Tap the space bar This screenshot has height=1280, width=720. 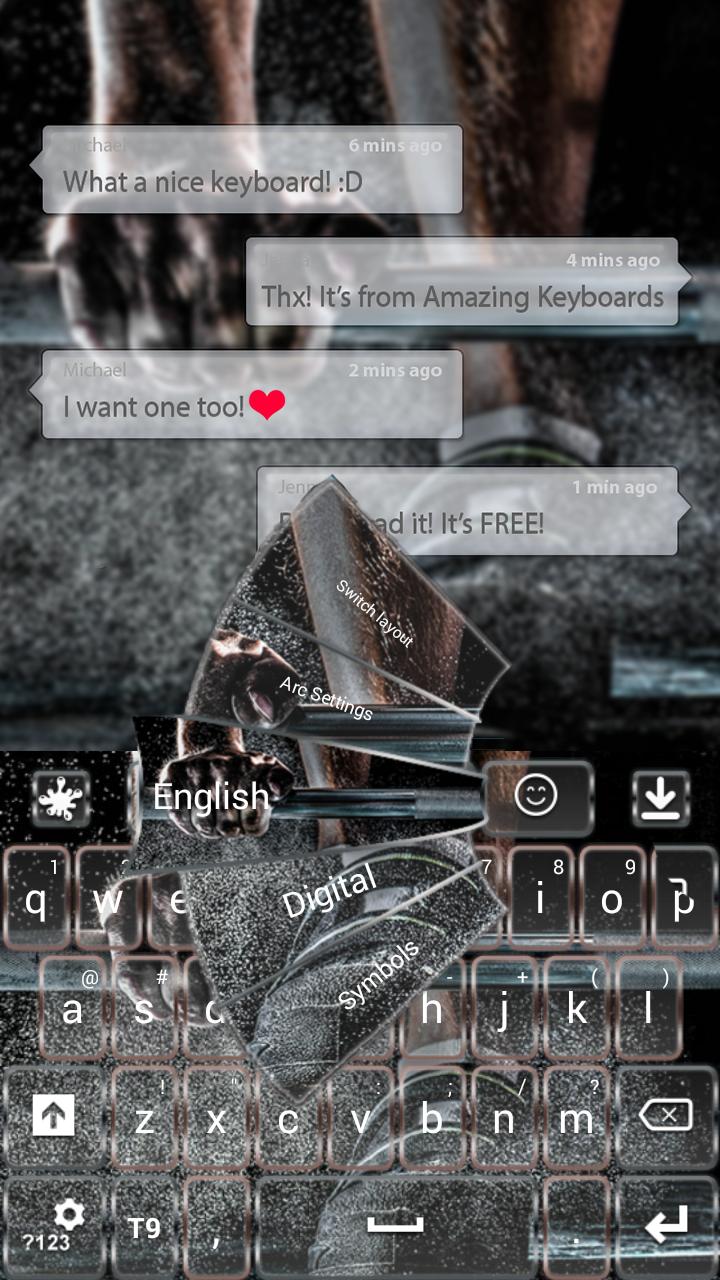click(x=395, y=1226)
